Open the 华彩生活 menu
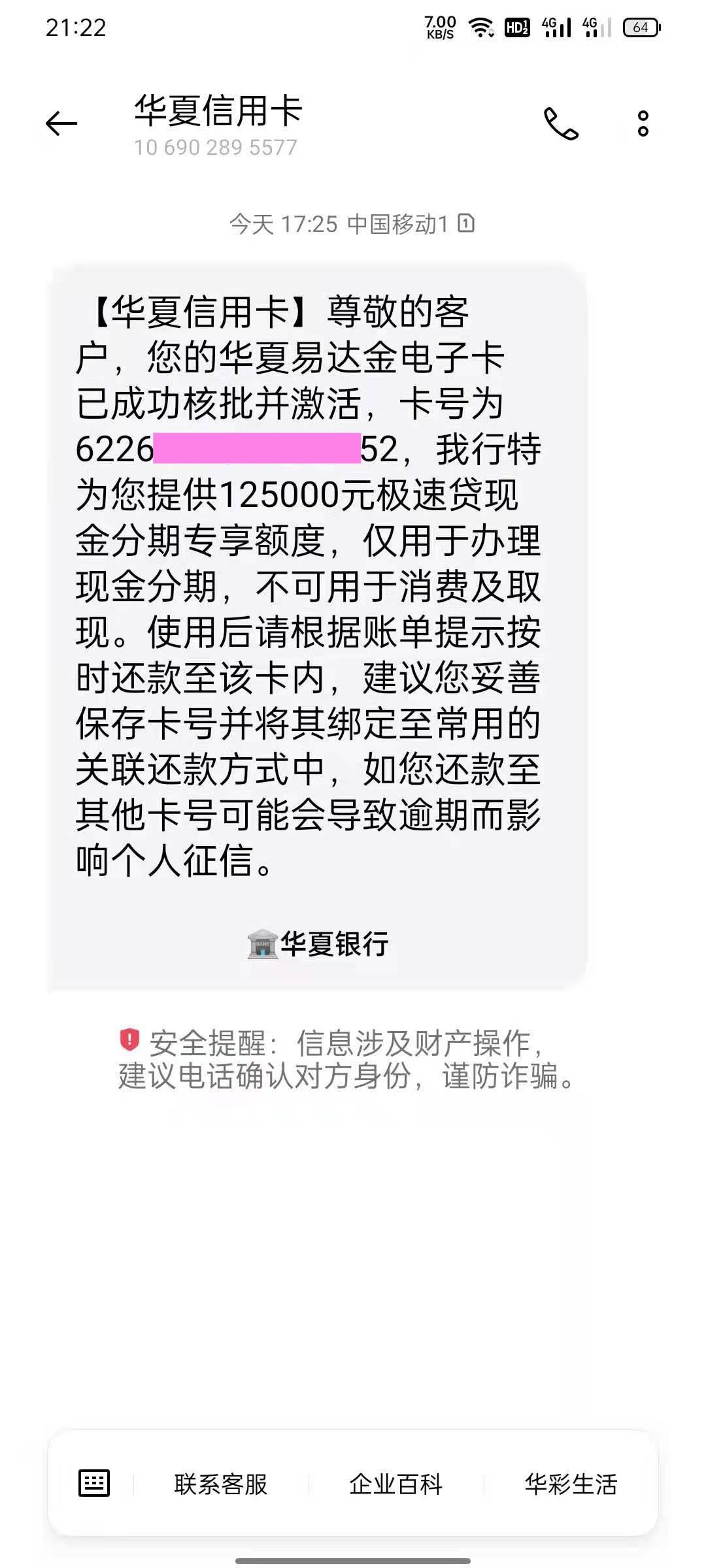Screen dimensions: 706x1568 571,1484
